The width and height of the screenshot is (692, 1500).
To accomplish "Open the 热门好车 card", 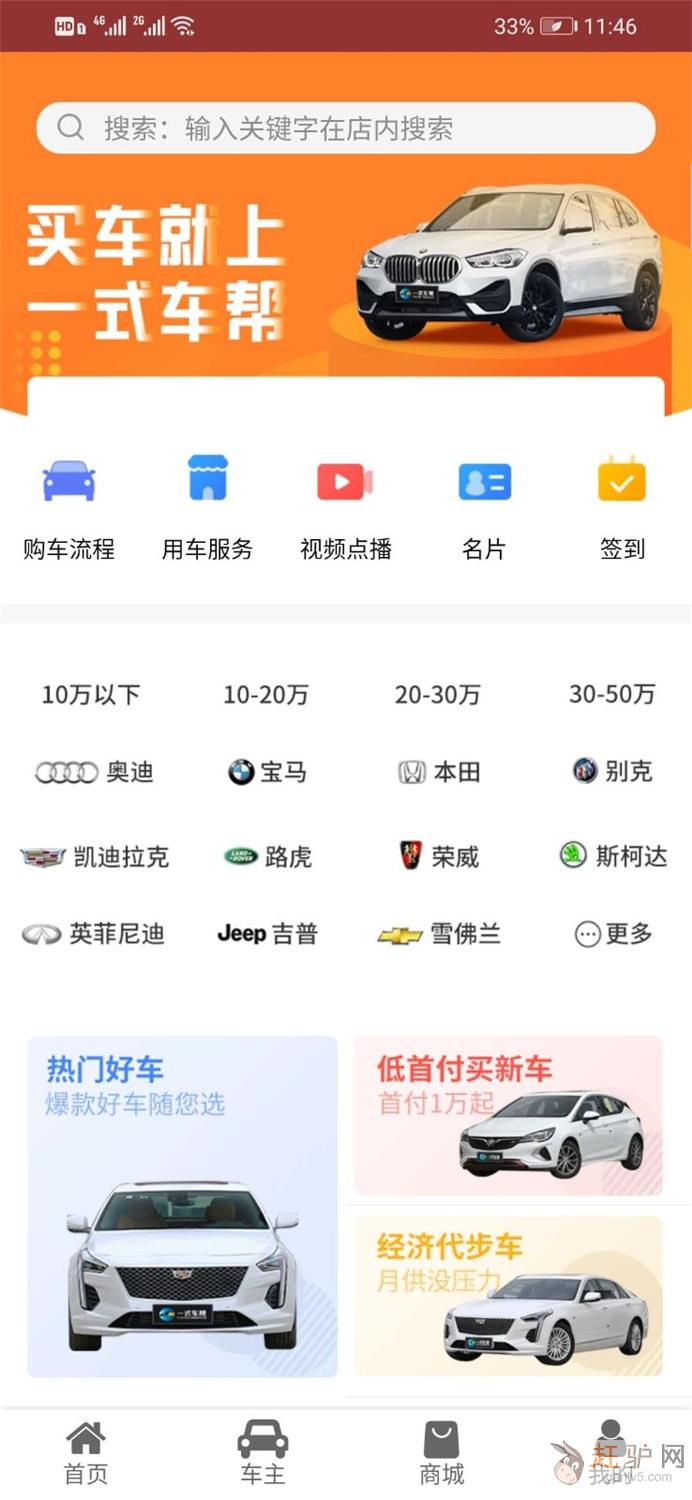I will (182, 1206).
